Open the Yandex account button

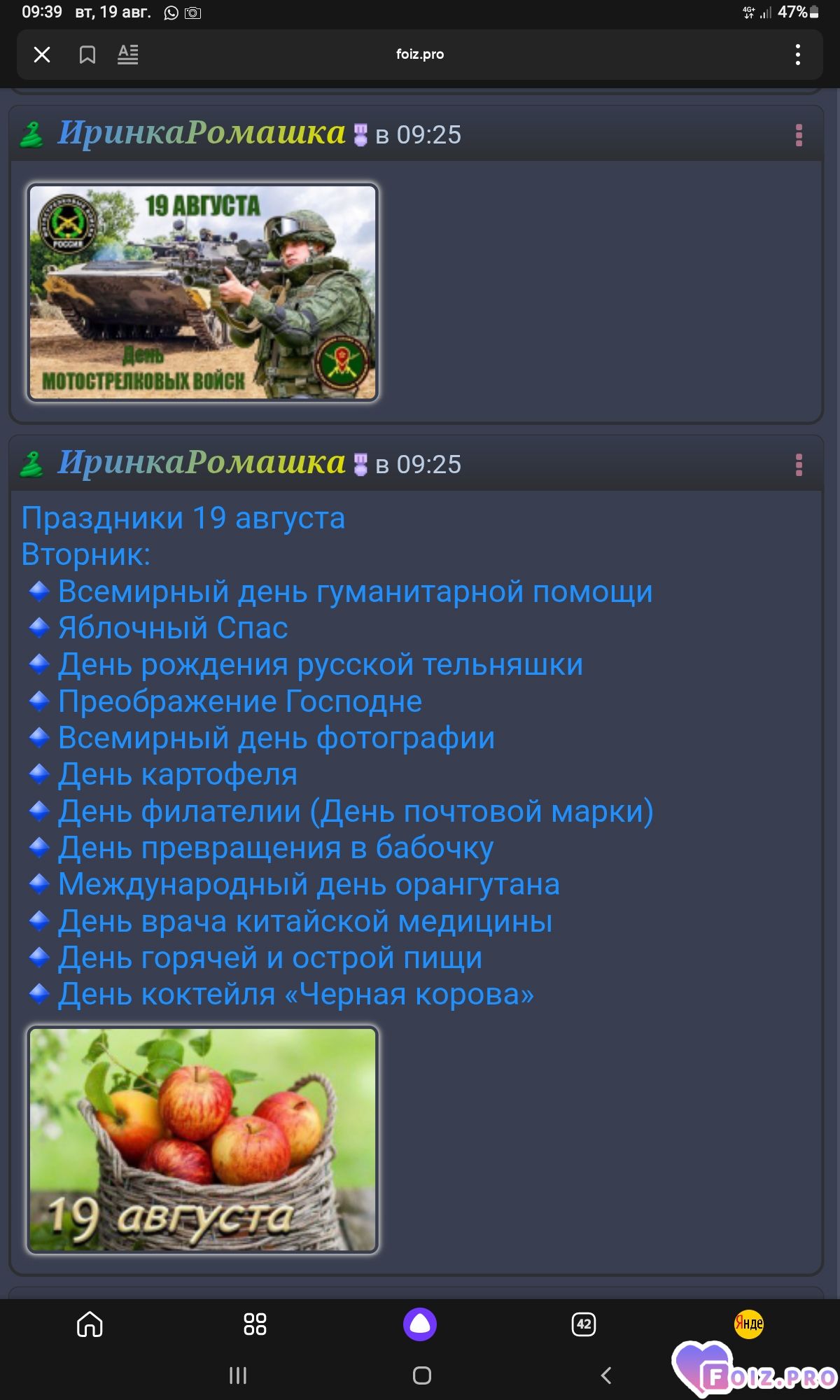point(748,1324)
